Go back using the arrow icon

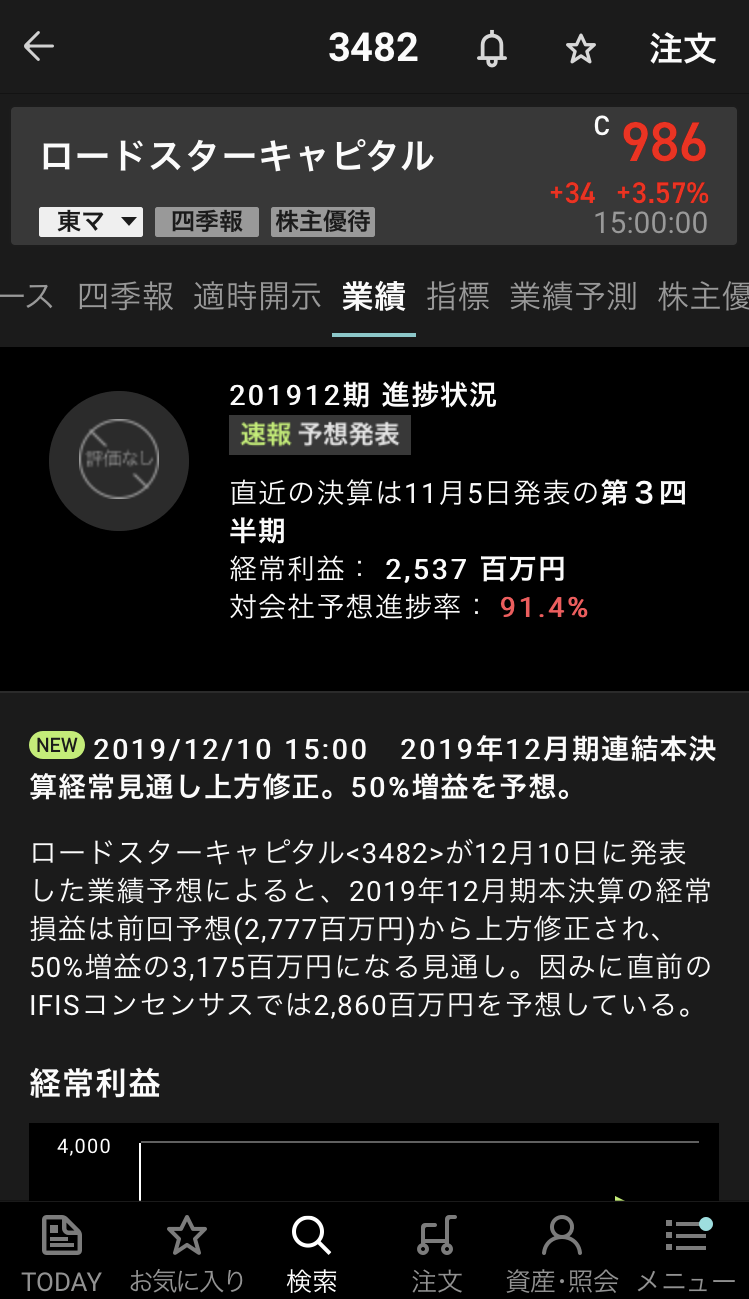[x=39, y=47]
